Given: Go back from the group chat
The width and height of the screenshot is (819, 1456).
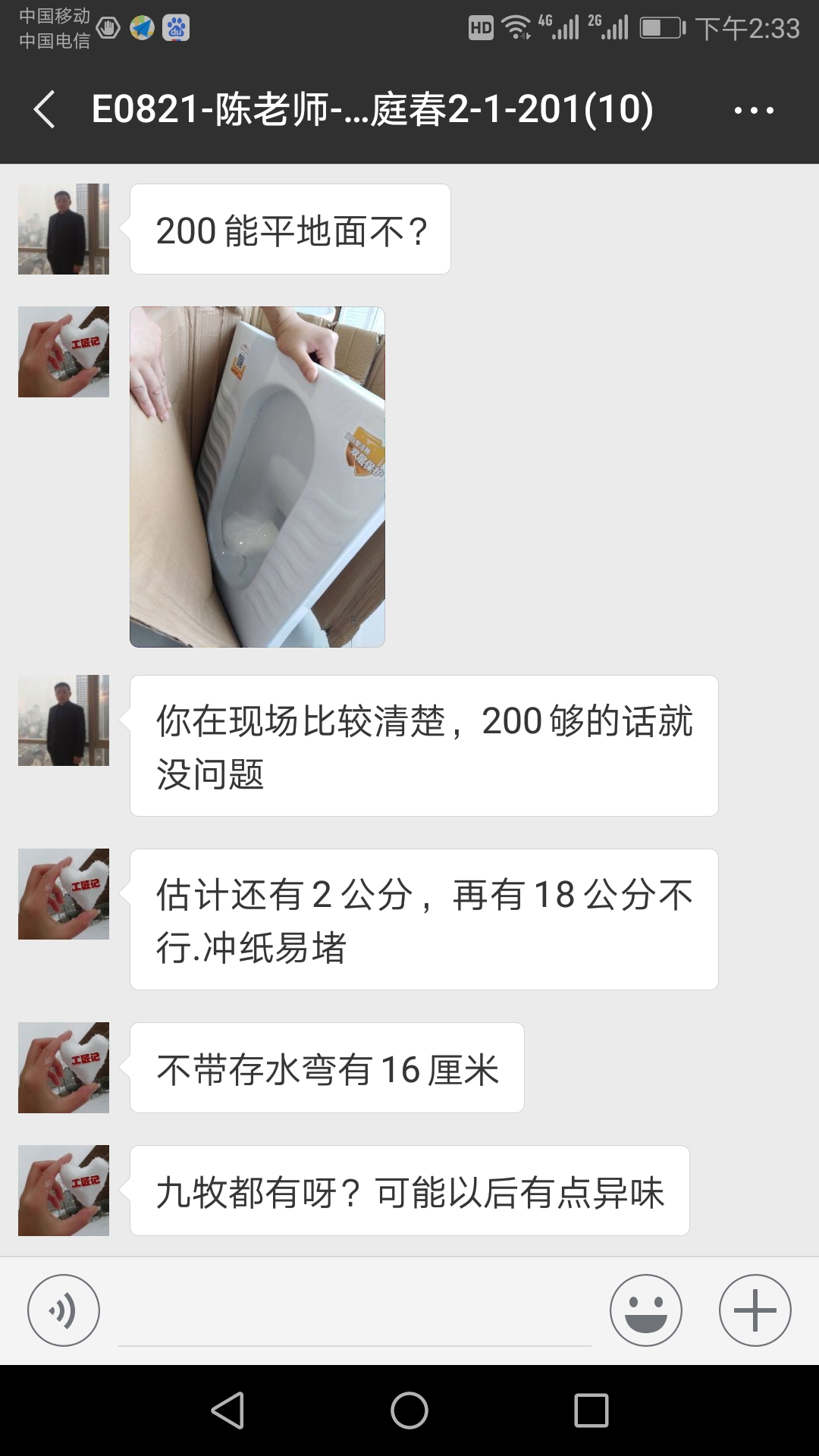Looking at the screenshot, I should click(x=45, y=109).
